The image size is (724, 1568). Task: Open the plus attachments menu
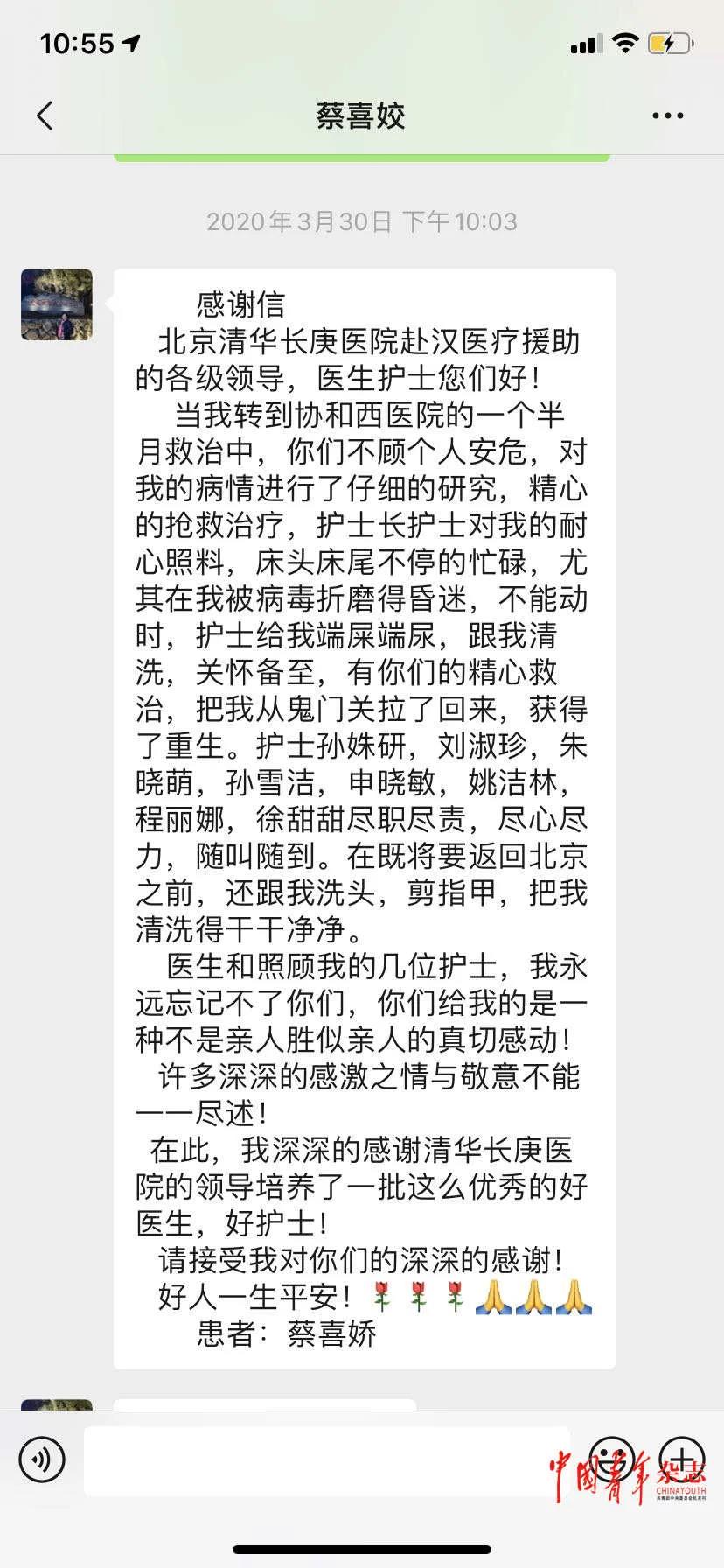[x=682, y=1459]
